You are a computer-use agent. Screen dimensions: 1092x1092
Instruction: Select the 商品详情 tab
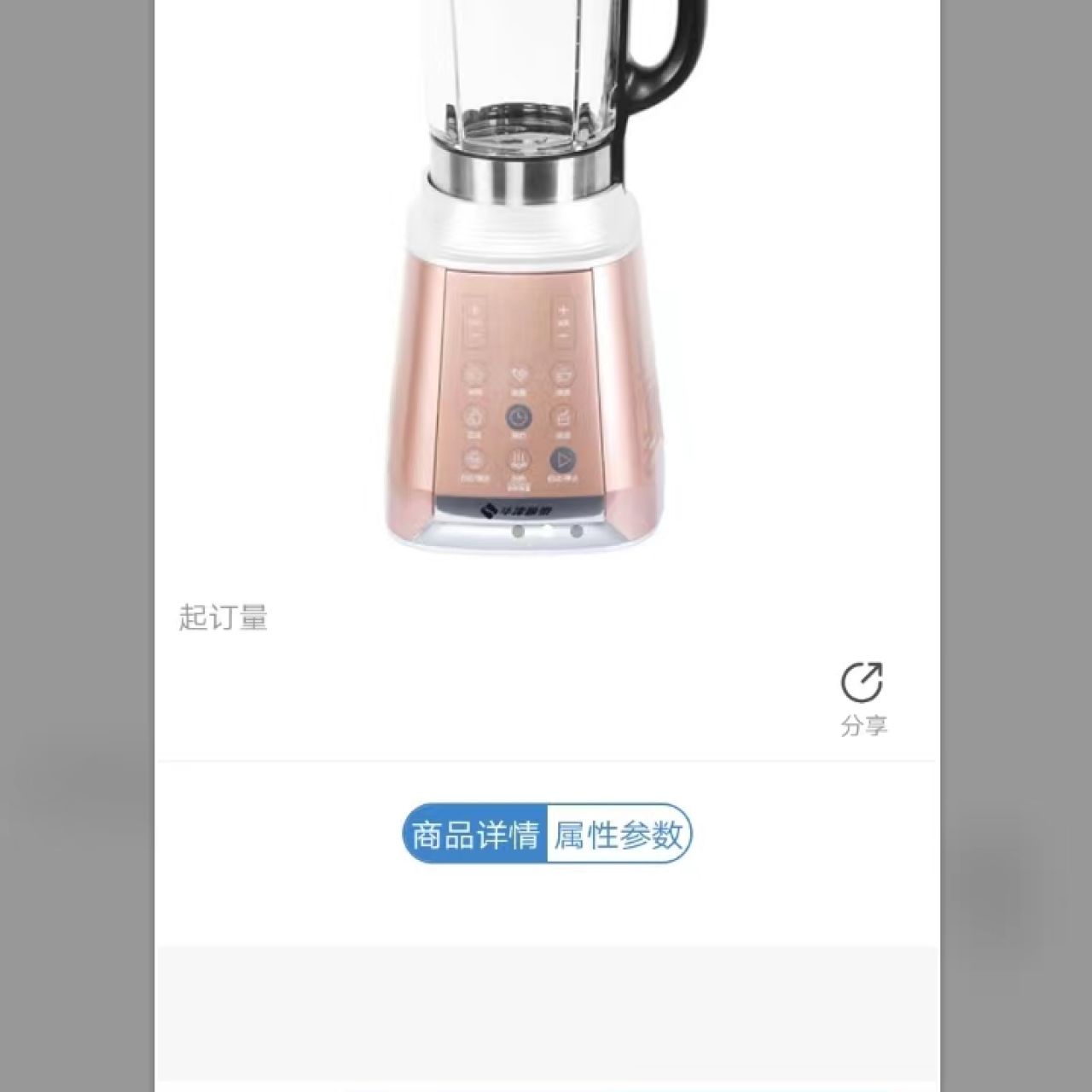[x=475, y=834]
